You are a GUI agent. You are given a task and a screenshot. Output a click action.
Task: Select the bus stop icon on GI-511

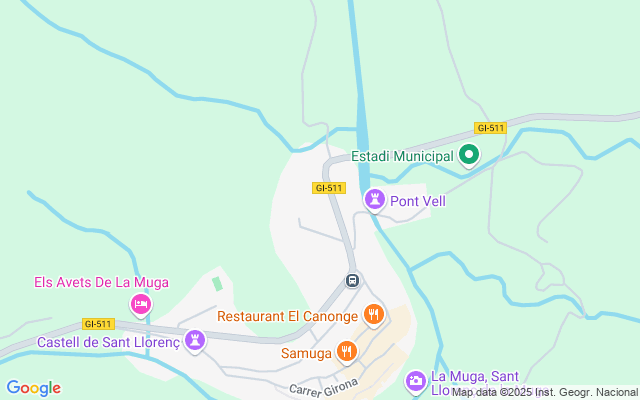[353, 280]
